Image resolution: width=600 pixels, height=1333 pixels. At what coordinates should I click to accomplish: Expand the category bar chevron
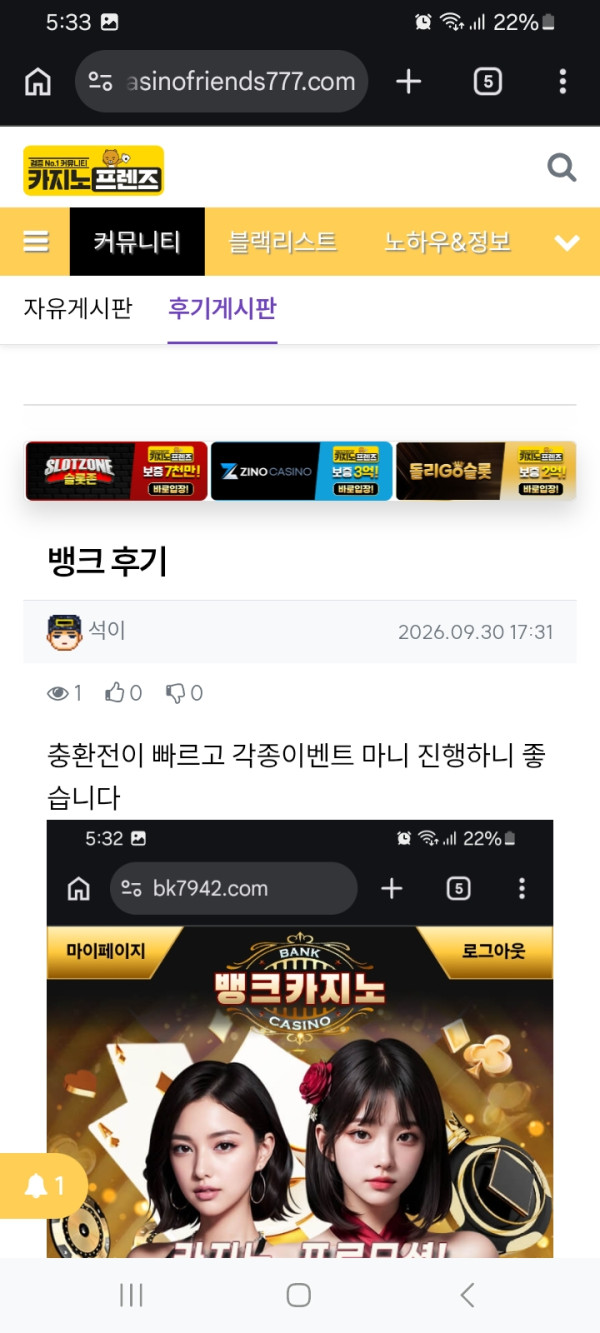pos(567,242)
